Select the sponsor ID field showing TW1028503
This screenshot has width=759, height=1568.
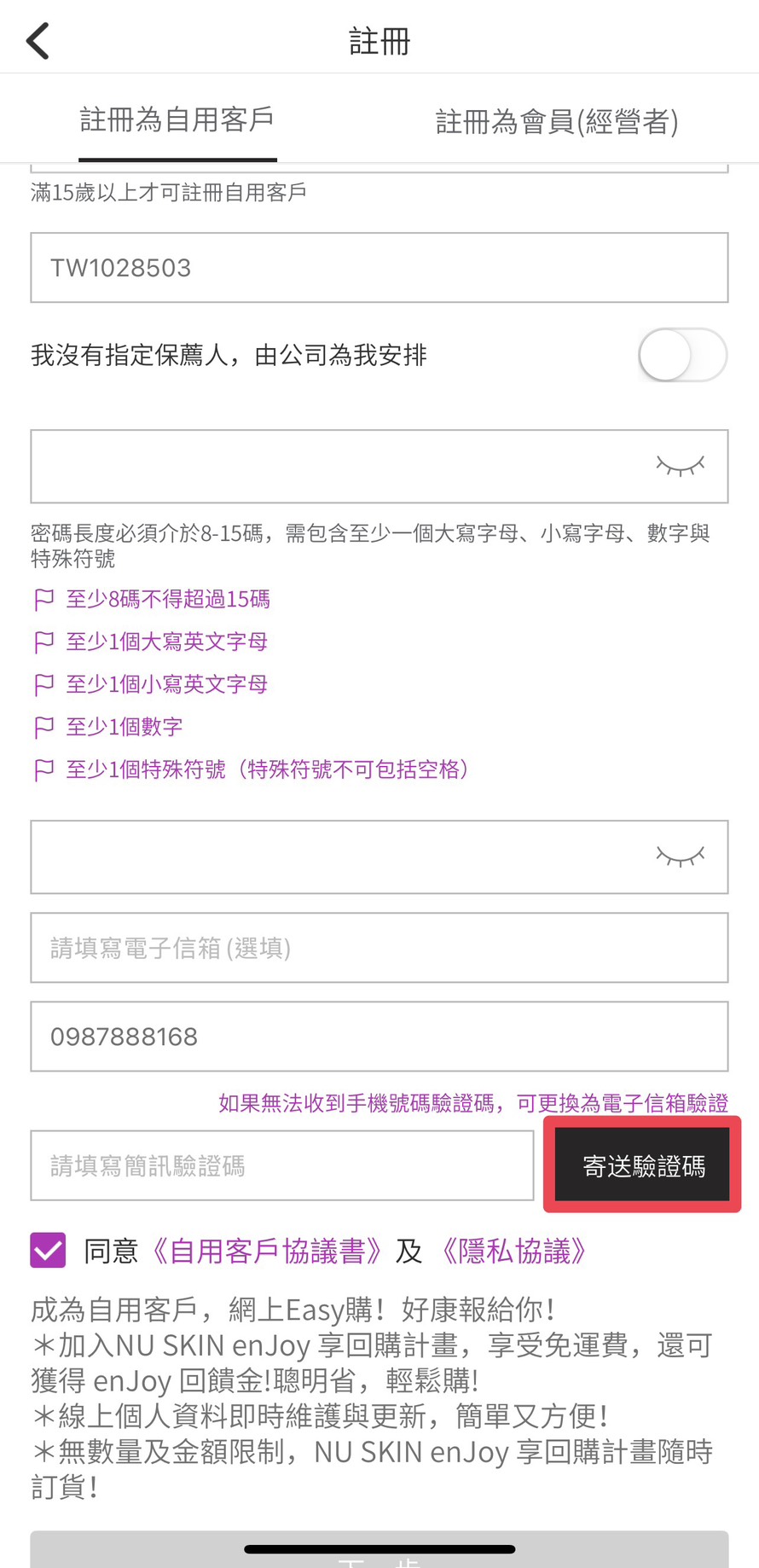pos(379,267)
